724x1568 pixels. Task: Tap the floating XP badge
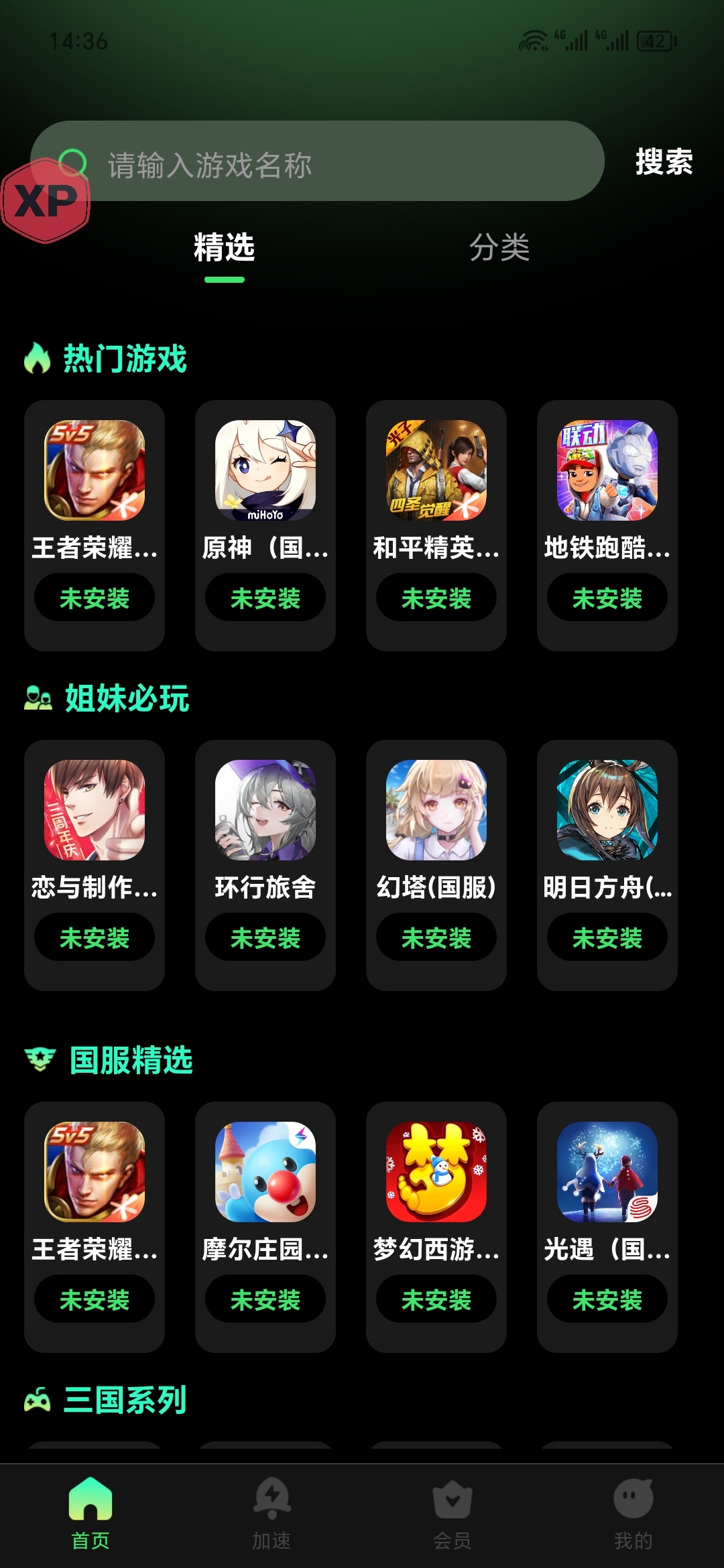pyautogui.click(x=45, y=201)
